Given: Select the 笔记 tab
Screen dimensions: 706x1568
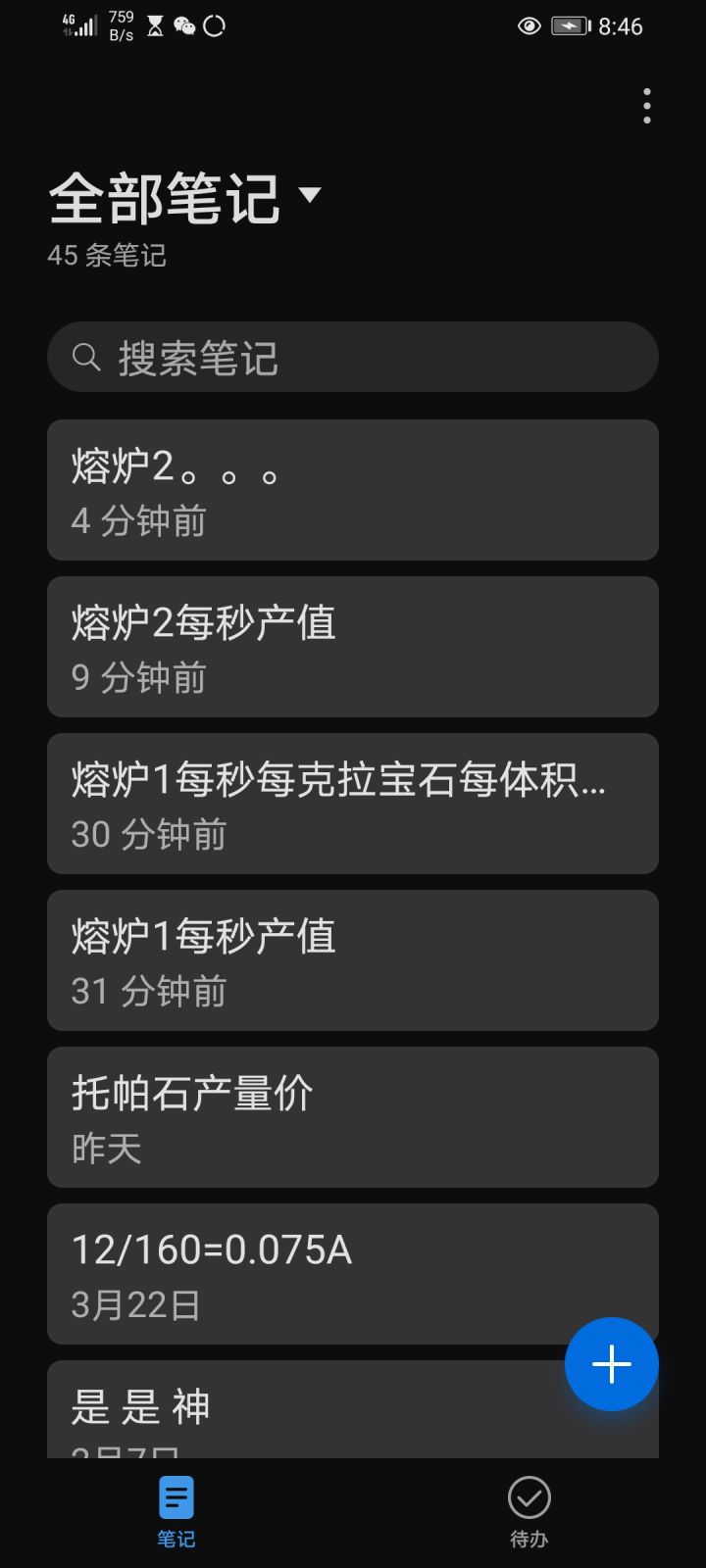Looking at the screenshot, I should coord(176,1509).
